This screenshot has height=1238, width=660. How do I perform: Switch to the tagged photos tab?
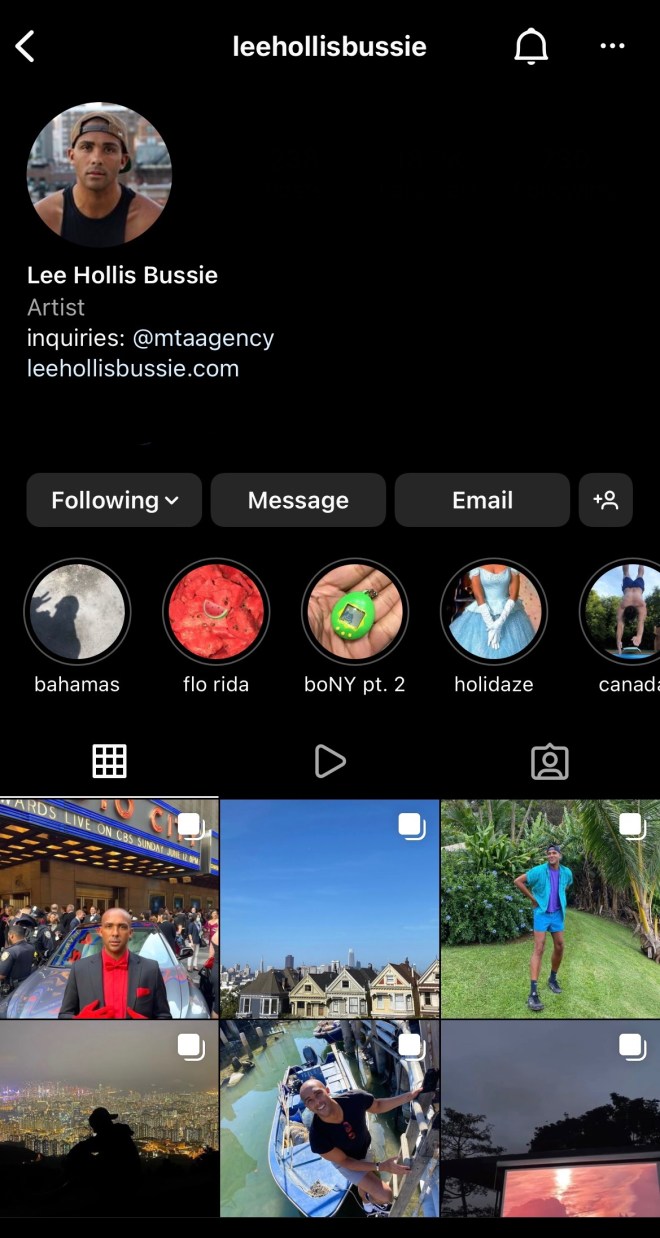(x=549, y=762)
